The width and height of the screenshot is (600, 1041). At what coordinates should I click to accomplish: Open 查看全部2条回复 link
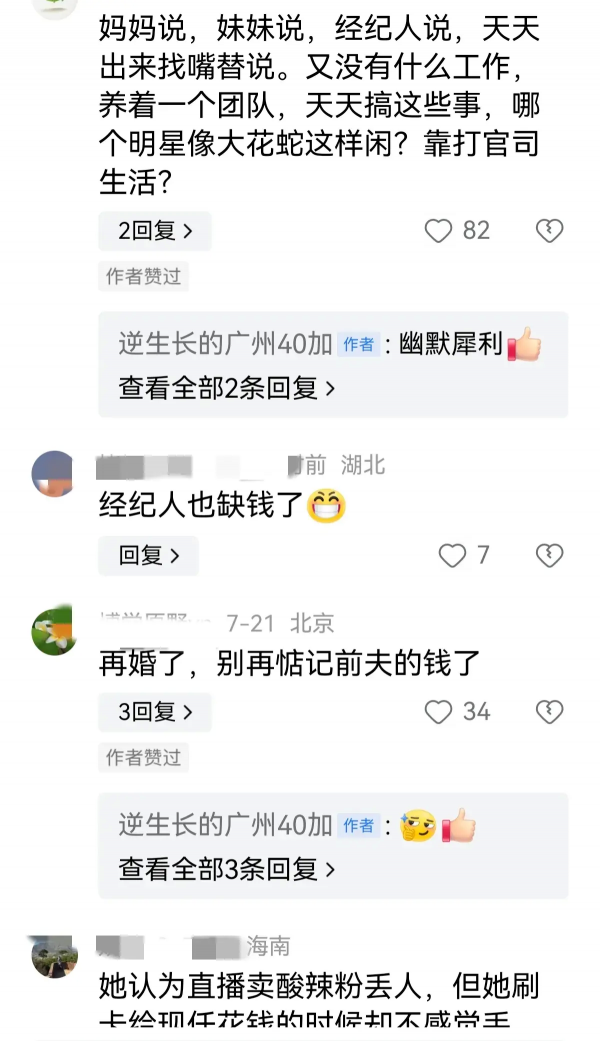(227, 388)
